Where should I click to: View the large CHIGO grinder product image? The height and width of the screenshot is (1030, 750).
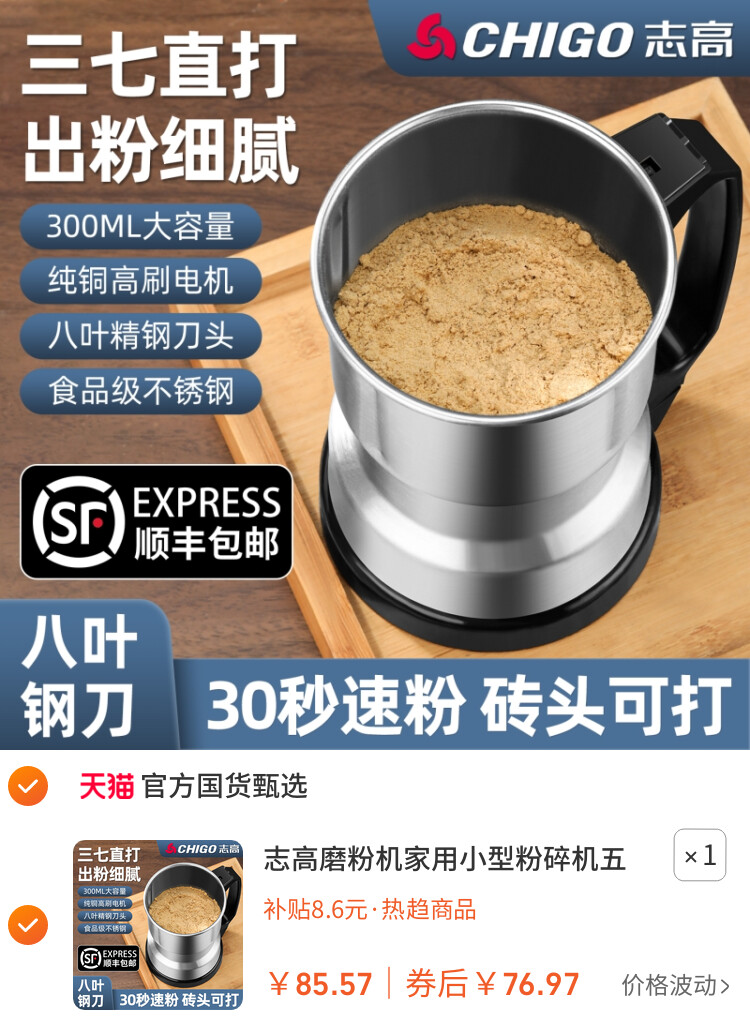(x=375, y=375)
